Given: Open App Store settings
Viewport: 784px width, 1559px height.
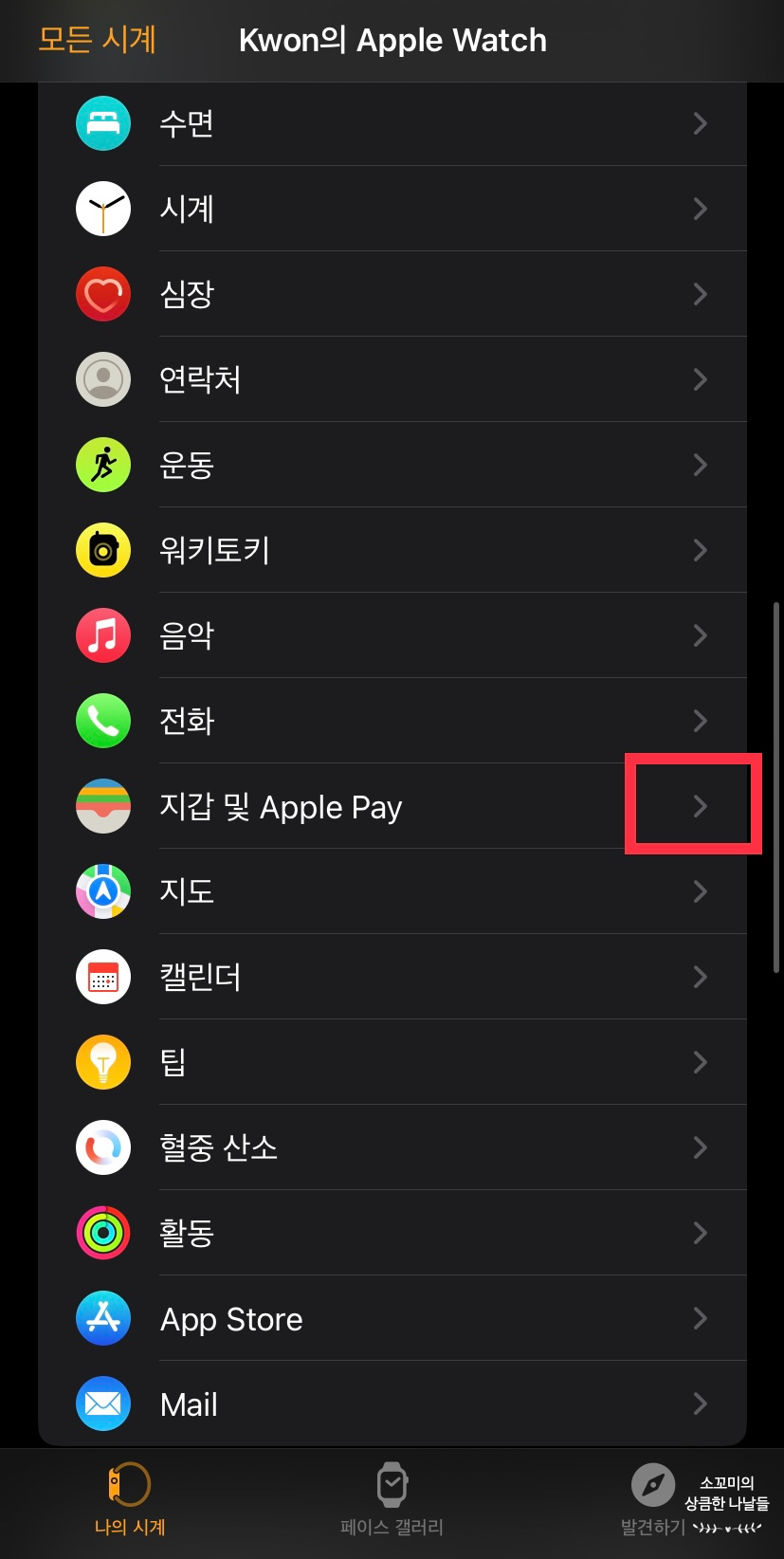Looking at the screenshot, I should pos(392,1318).
